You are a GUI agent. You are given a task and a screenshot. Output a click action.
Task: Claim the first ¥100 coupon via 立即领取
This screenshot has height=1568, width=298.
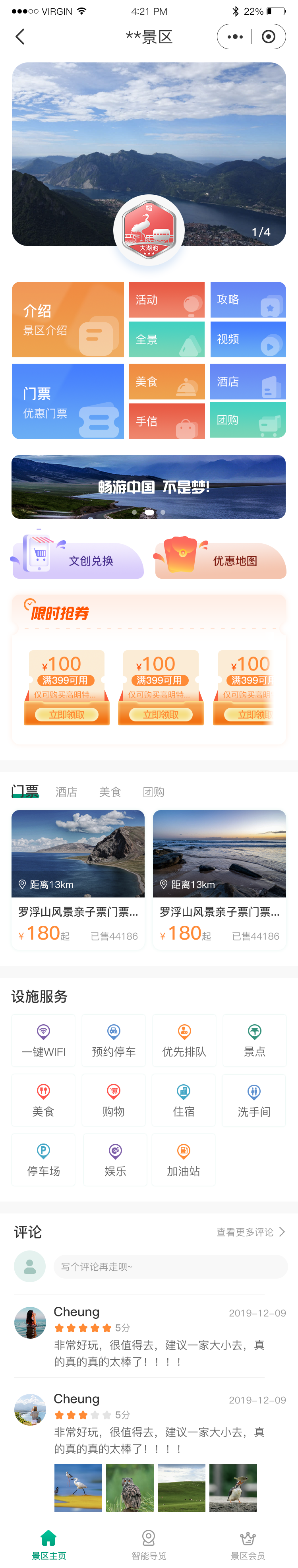pos(67,715)
